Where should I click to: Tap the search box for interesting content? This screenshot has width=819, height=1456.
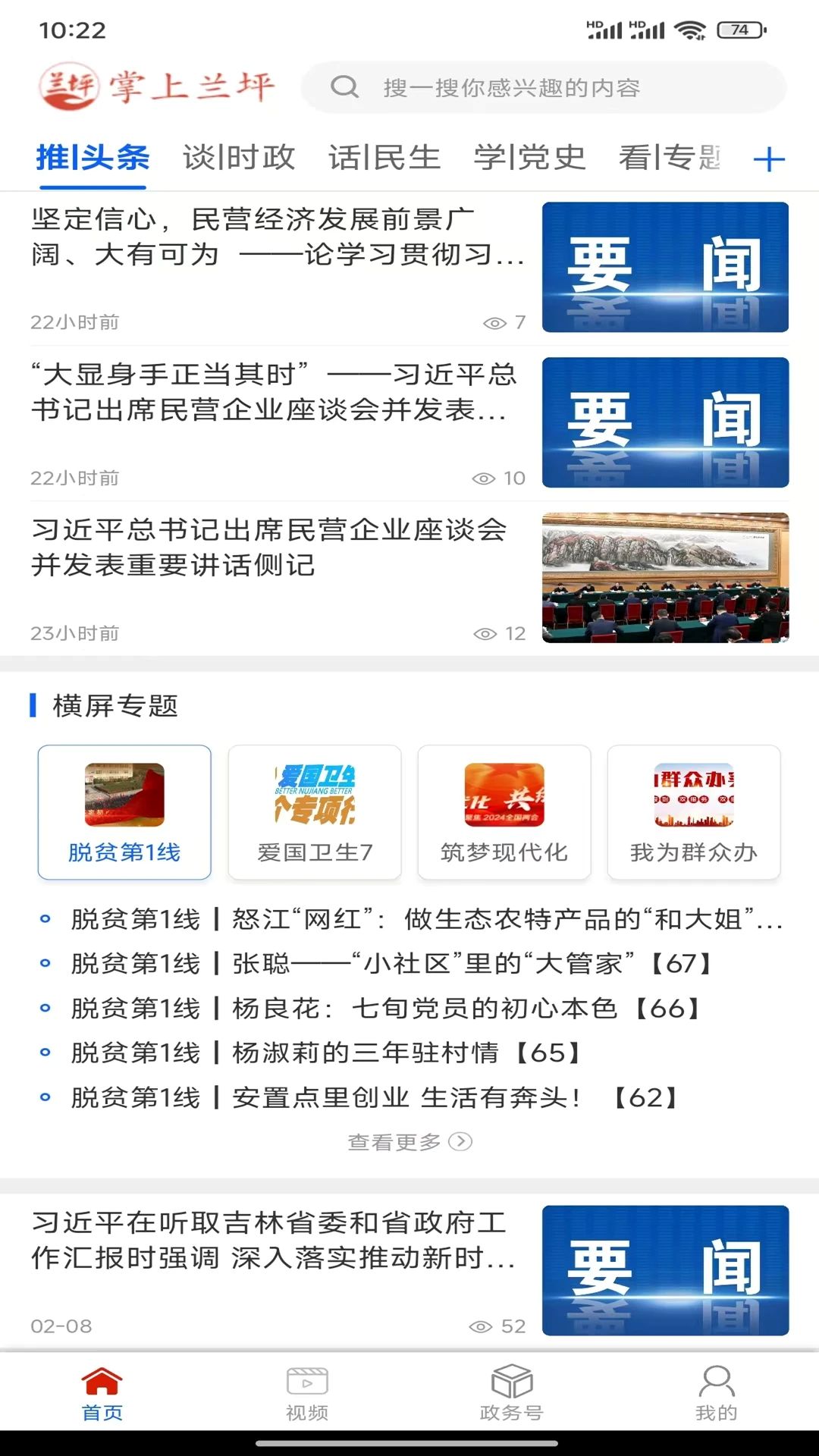[543, 88]
